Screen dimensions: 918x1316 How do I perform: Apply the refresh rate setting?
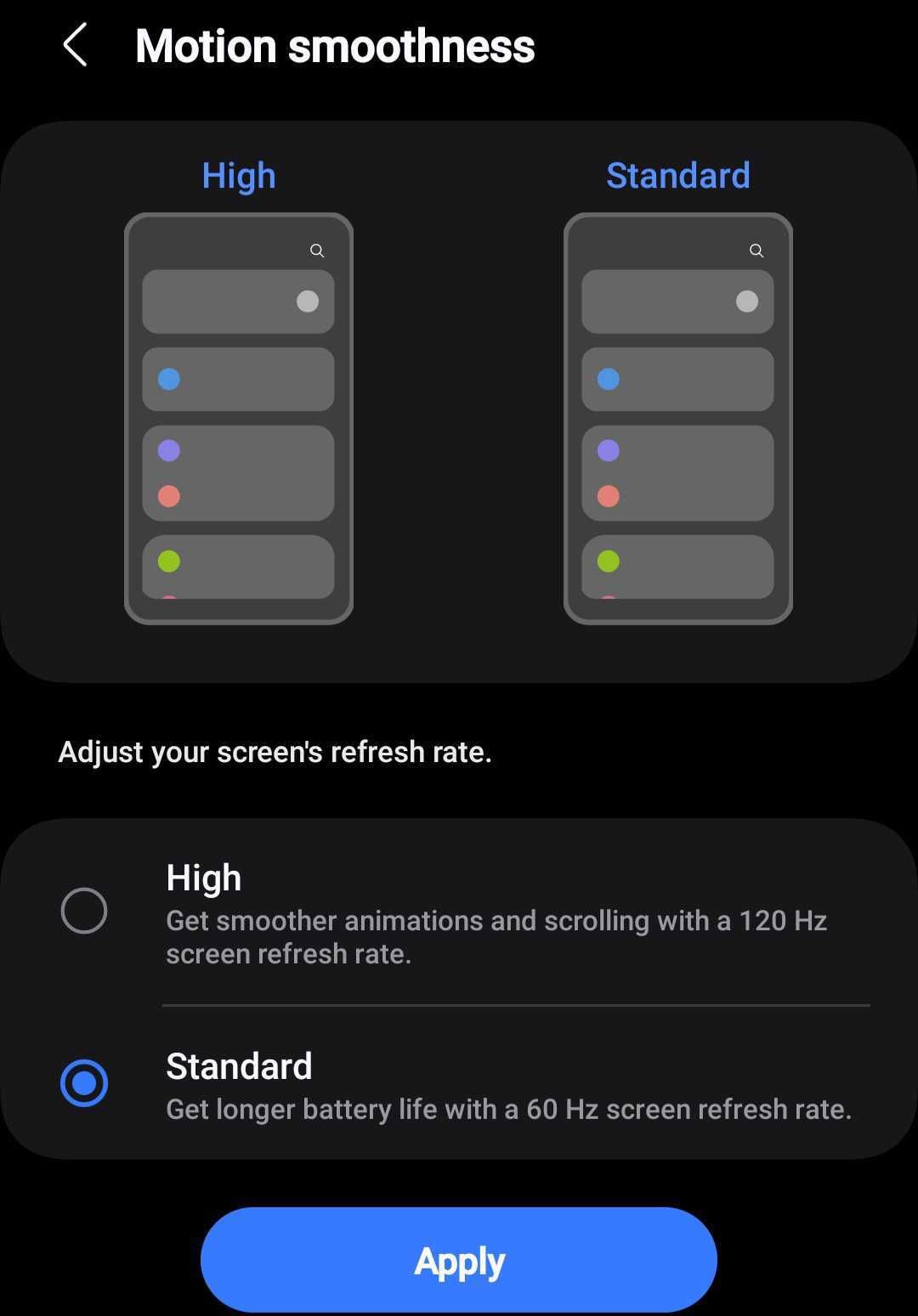pos(459,1260)
